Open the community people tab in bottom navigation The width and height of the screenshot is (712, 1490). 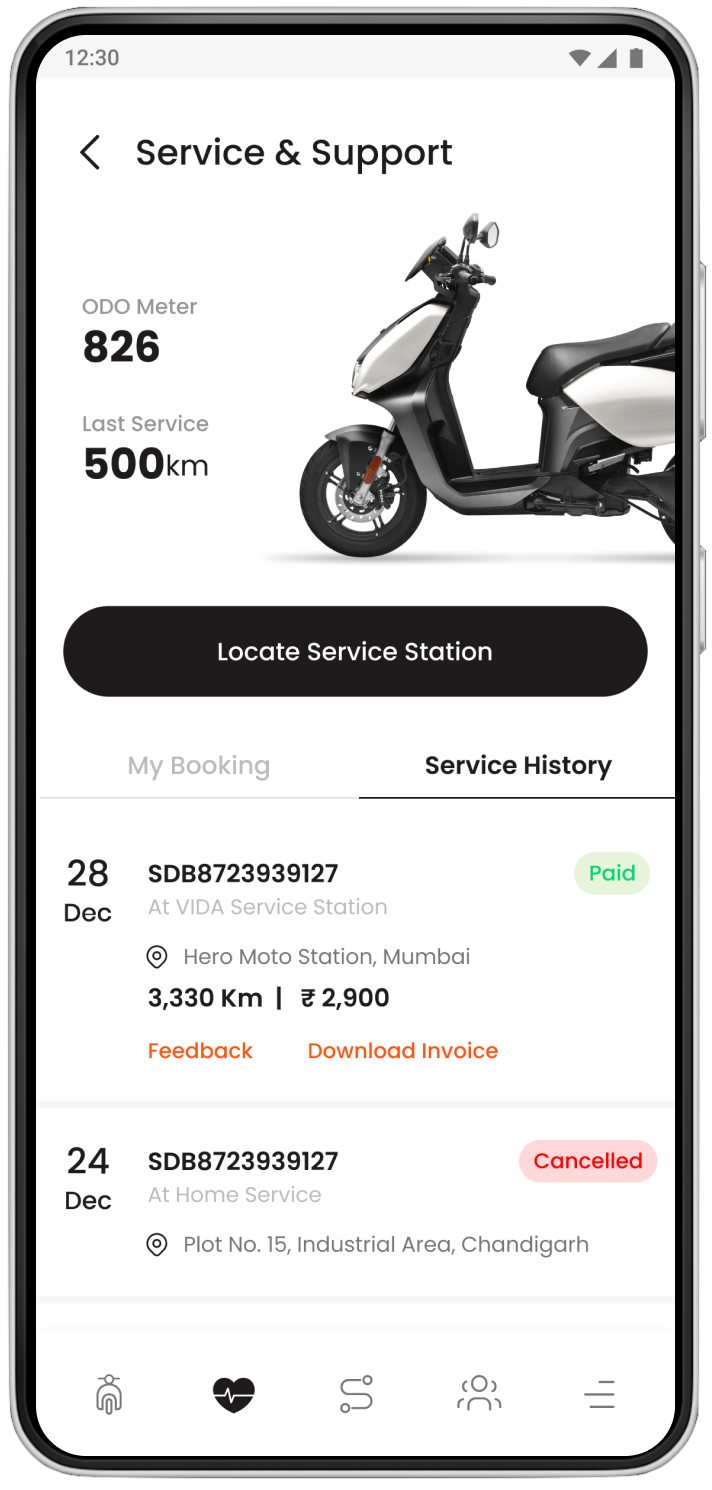pos(479,1394)
